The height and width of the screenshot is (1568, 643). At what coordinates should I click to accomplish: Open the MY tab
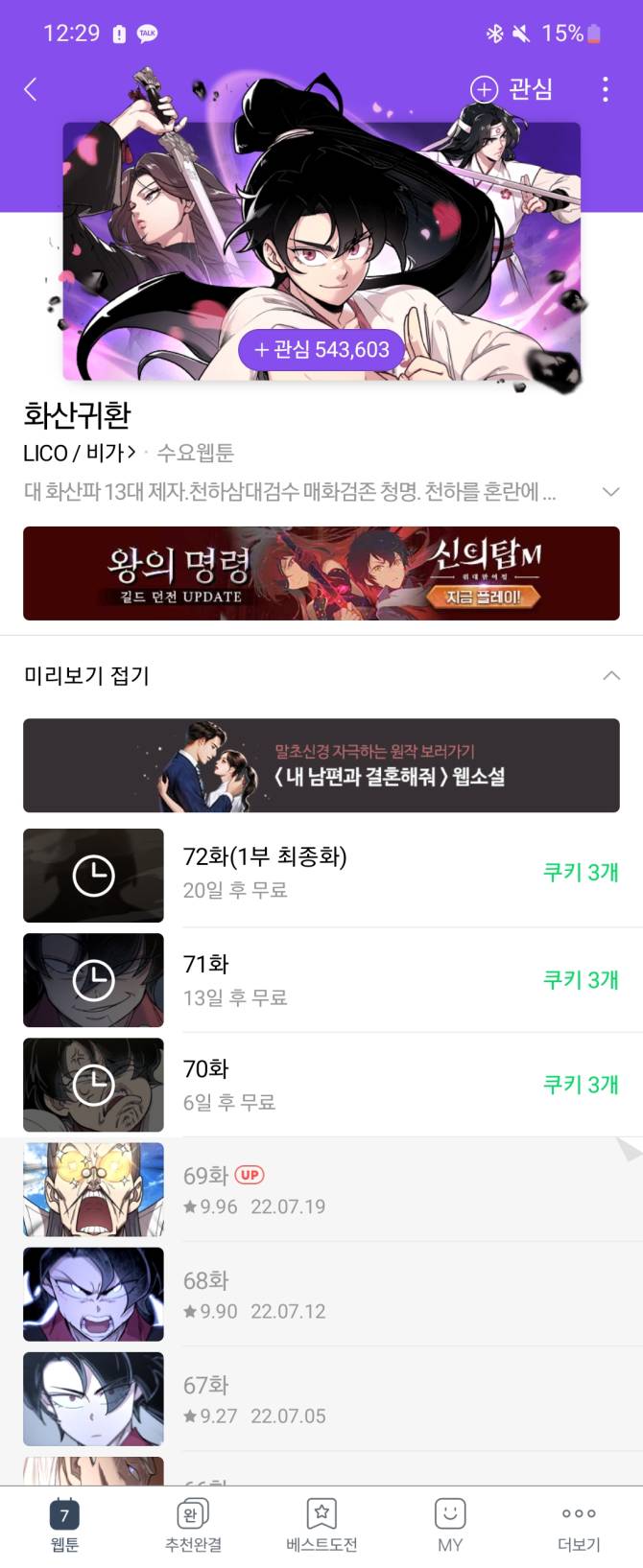(450, 1525)
